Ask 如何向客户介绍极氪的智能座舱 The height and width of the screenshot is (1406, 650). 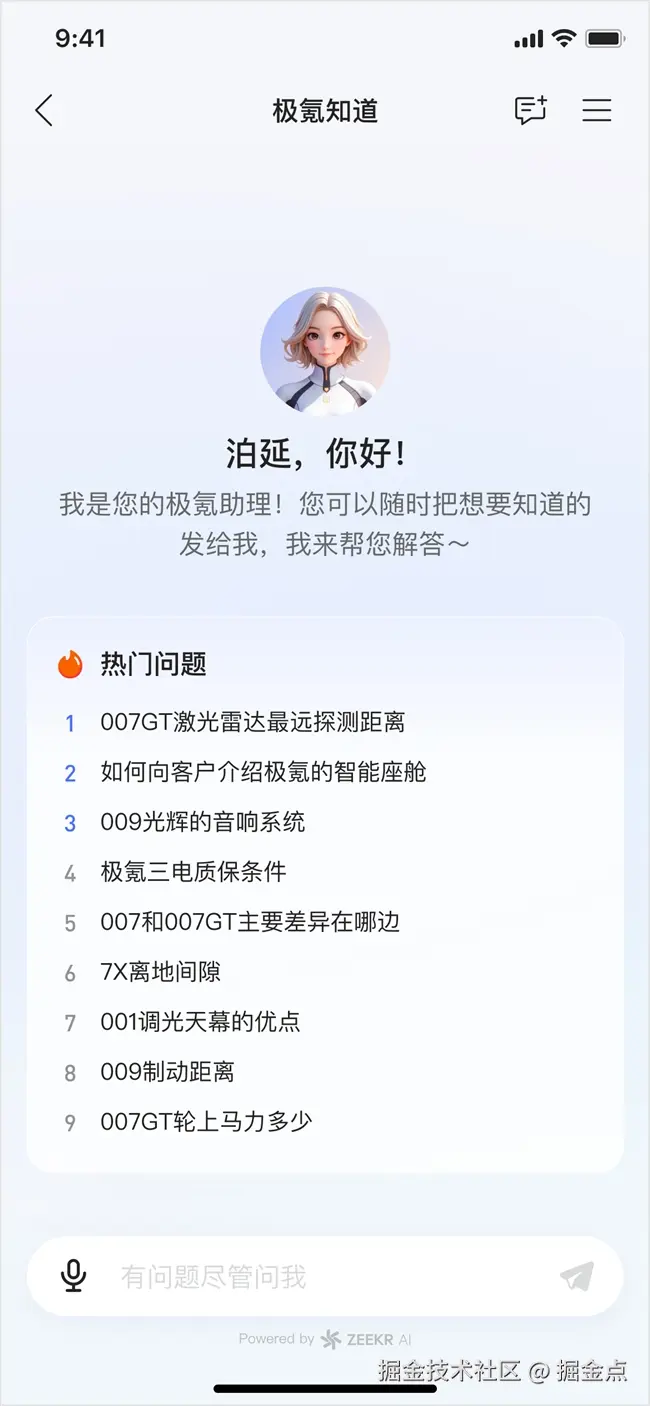pos(263,772)
